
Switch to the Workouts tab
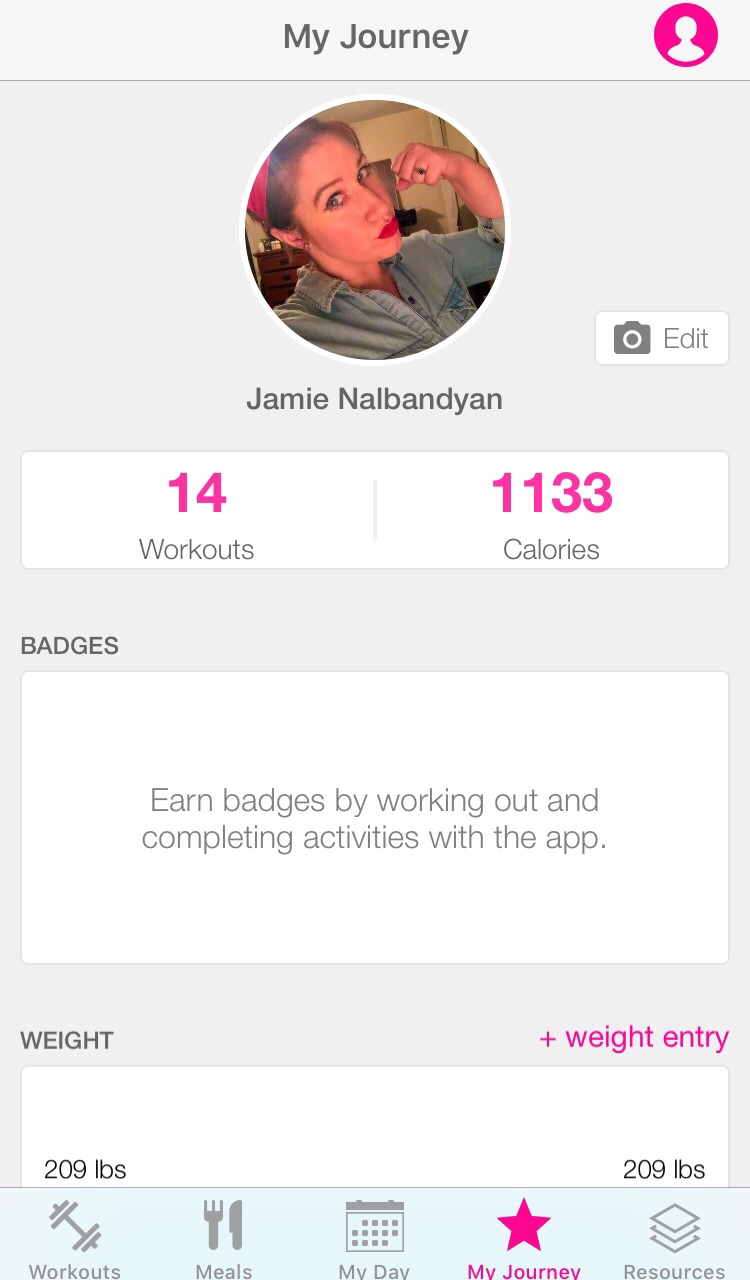coord(75,1238)
